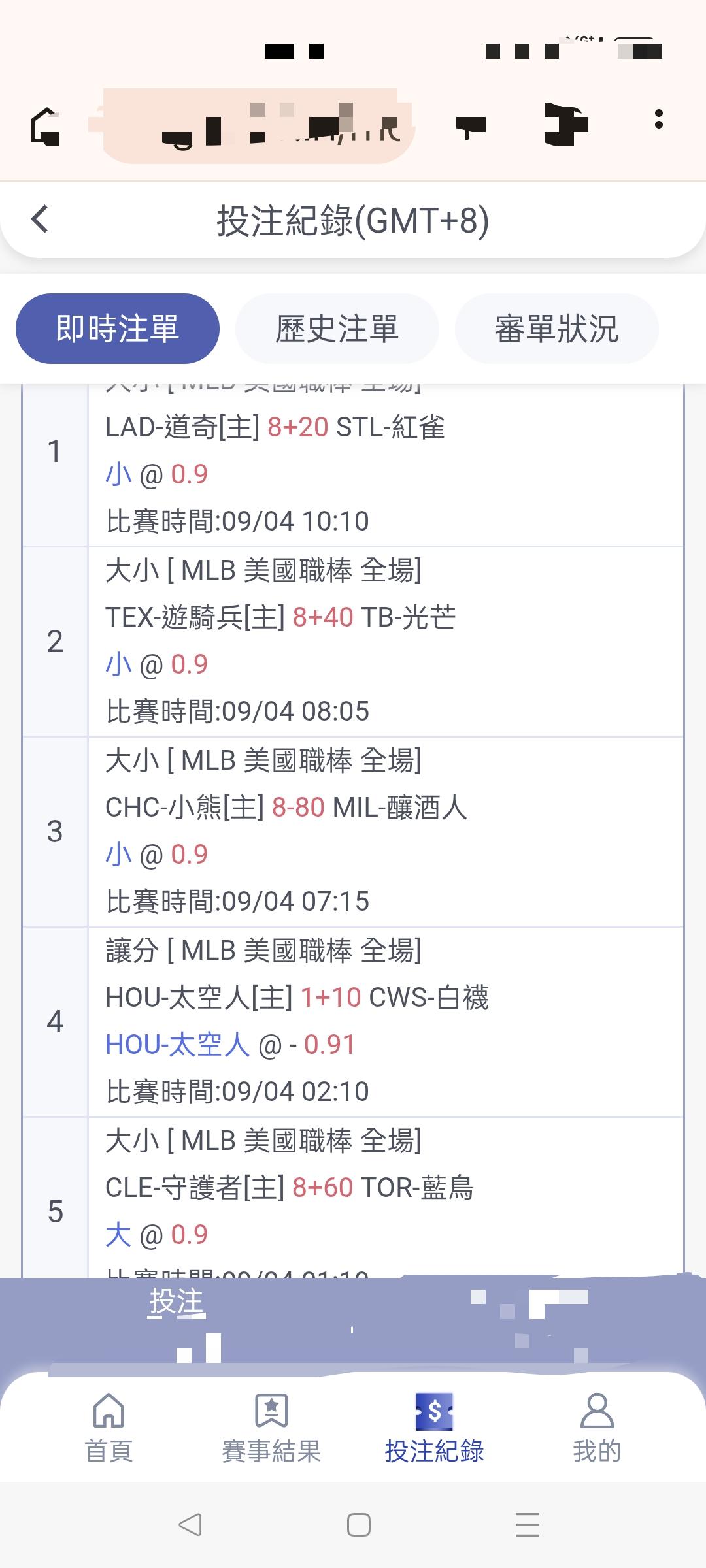Open browser overflow menu
The width and height of the screenshot is (706, 1568).
tap(658, 119)
